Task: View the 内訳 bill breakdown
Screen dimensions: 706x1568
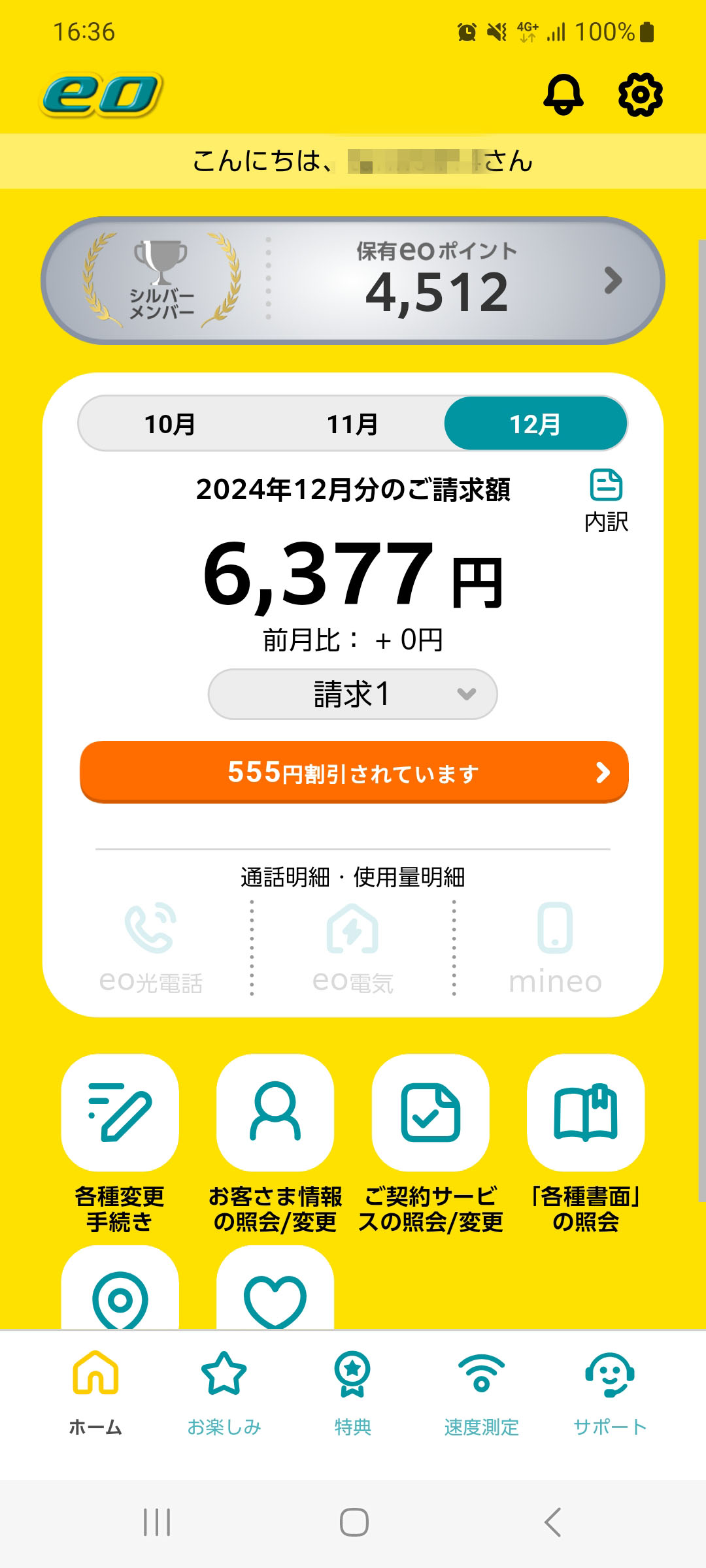Action: pyautogui.click(x=606, y=500)
